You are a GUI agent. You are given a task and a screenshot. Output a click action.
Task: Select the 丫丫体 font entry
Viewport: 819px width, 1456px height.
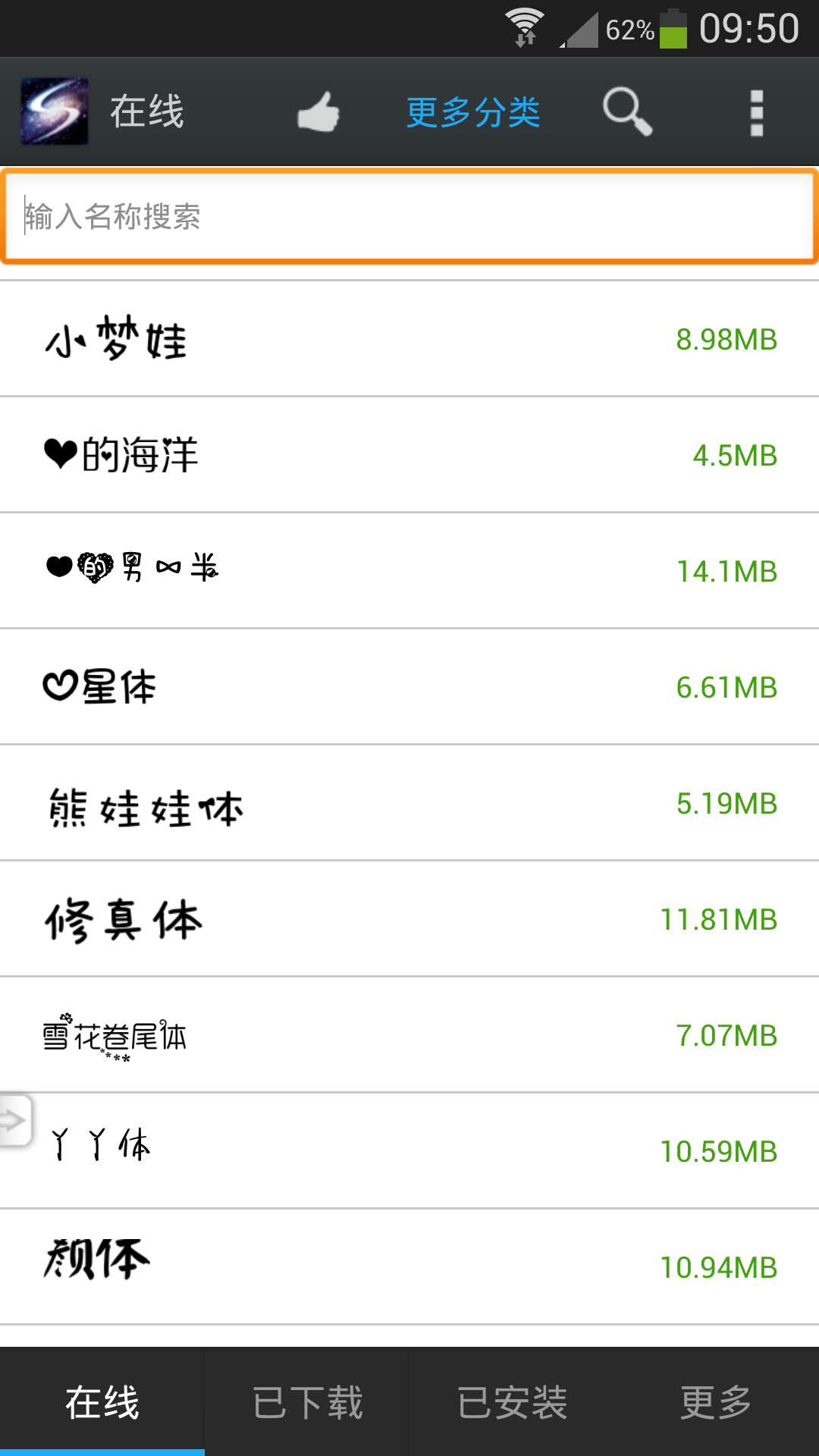coord(409,1147)
